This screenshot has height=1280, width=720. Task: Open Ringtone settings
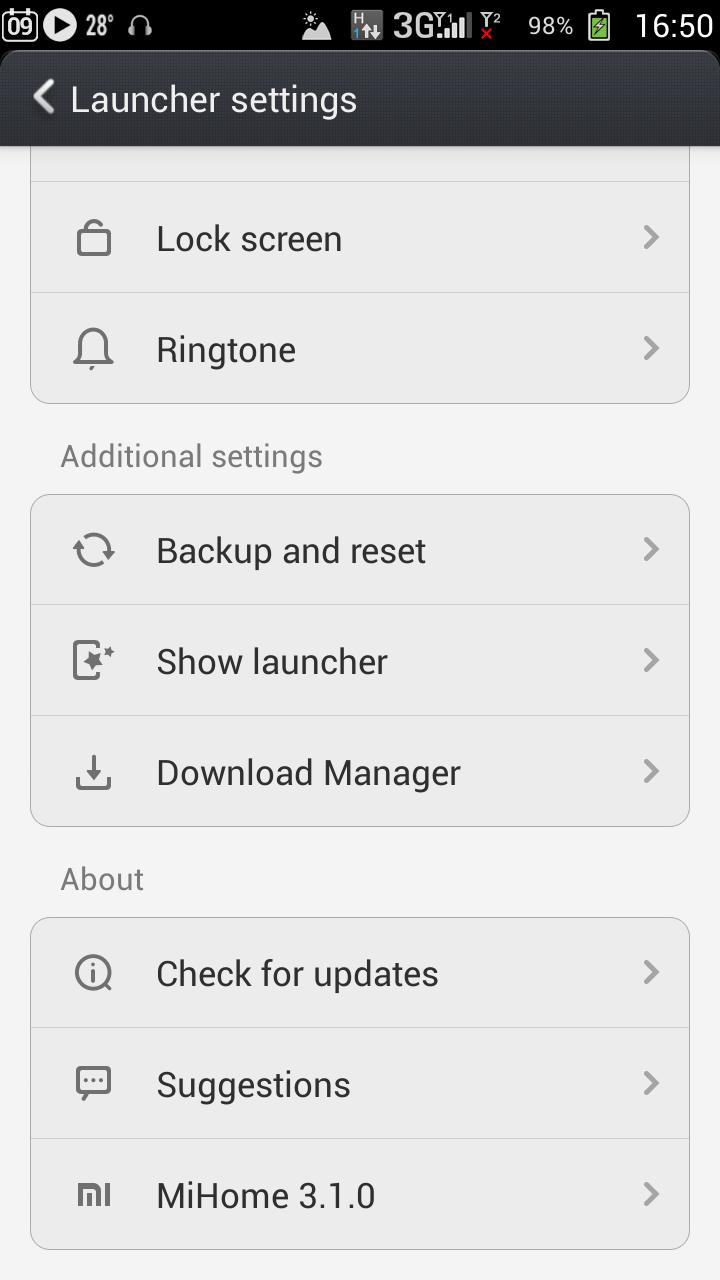tap(360, 349)
